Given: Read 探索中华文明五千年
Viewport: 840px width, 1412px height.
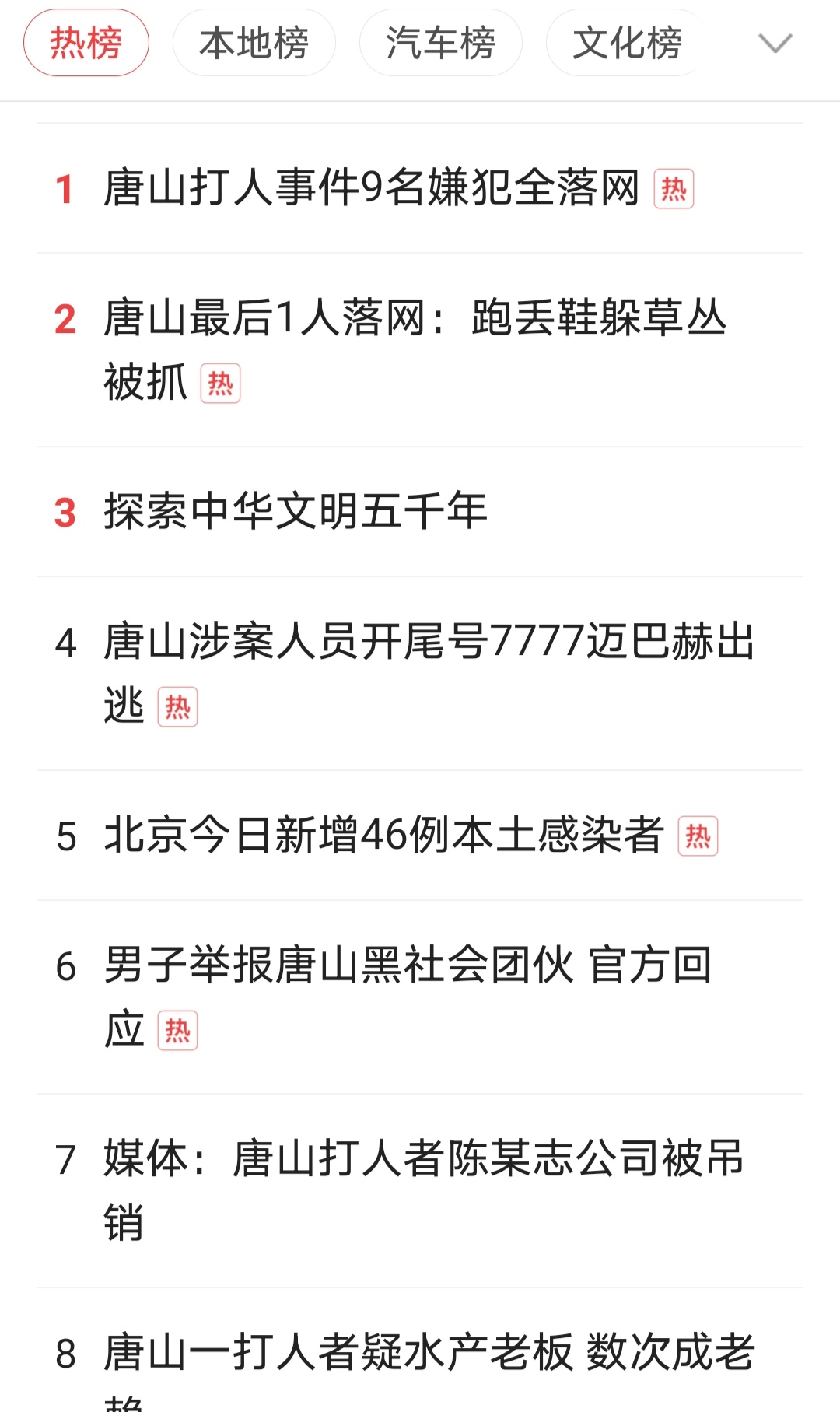Looking at the screenshot, I should 296,512.
